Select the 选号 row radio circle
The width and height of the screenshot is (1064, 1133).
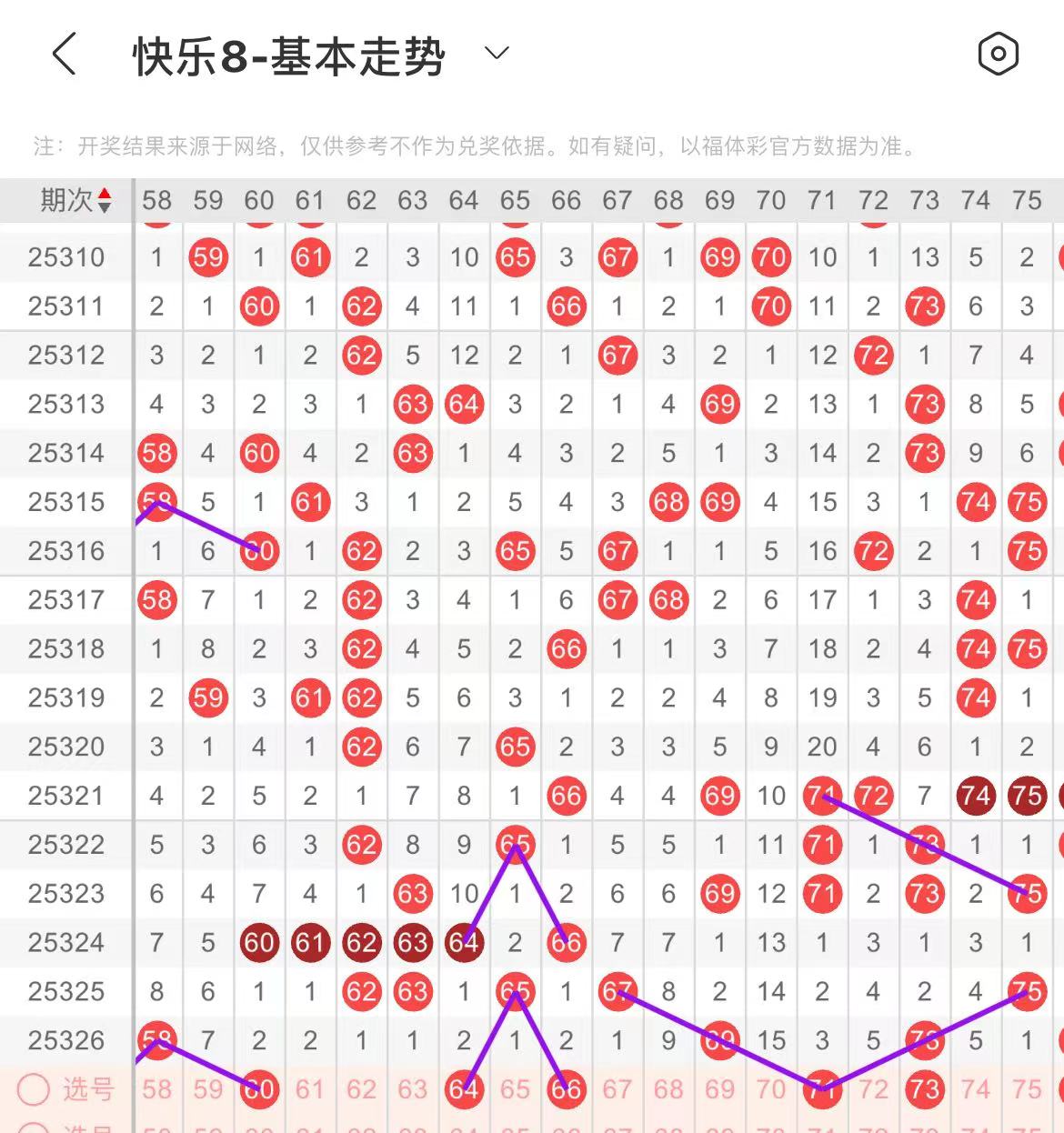tap(34, 1088)
